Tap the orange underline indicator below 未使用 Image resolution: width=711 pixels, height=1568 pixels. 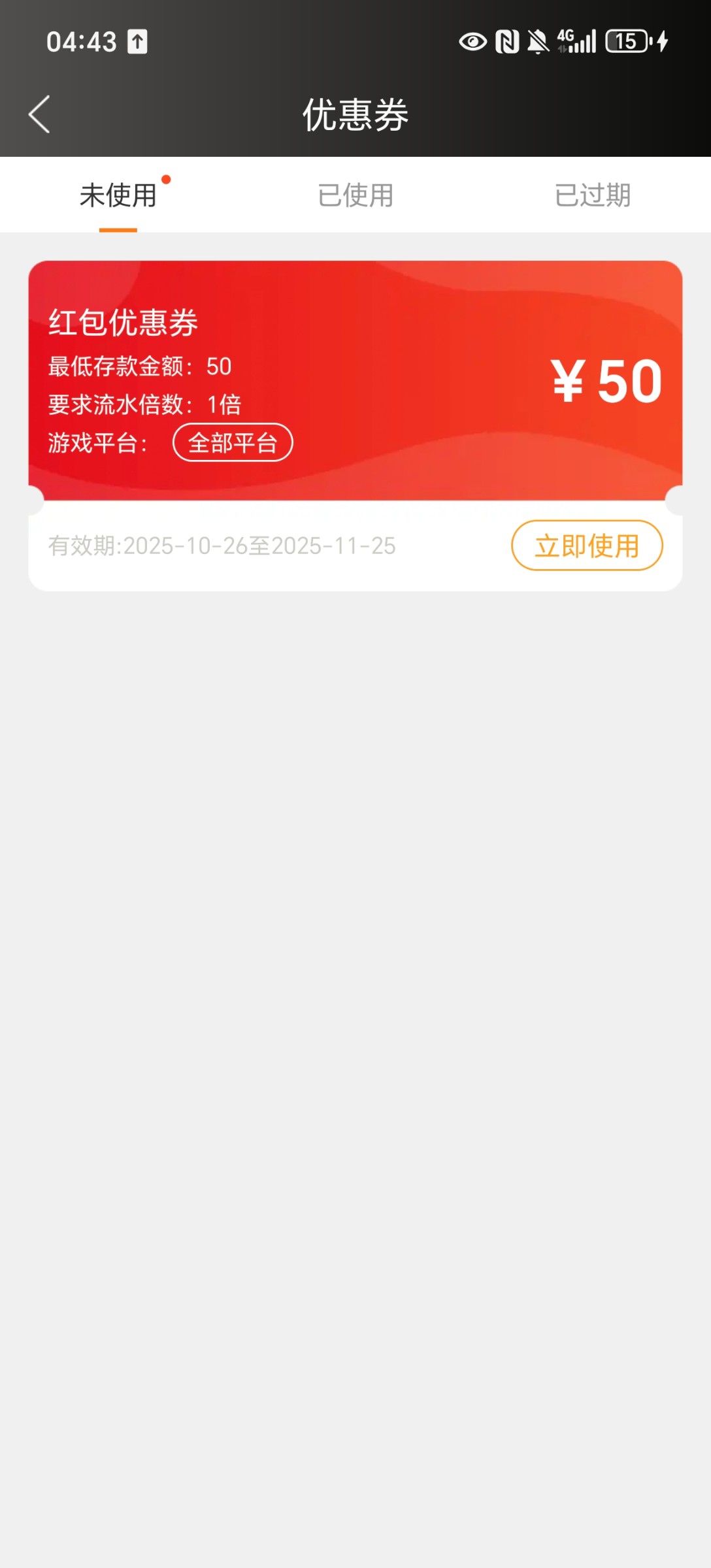tap(119, 229)
